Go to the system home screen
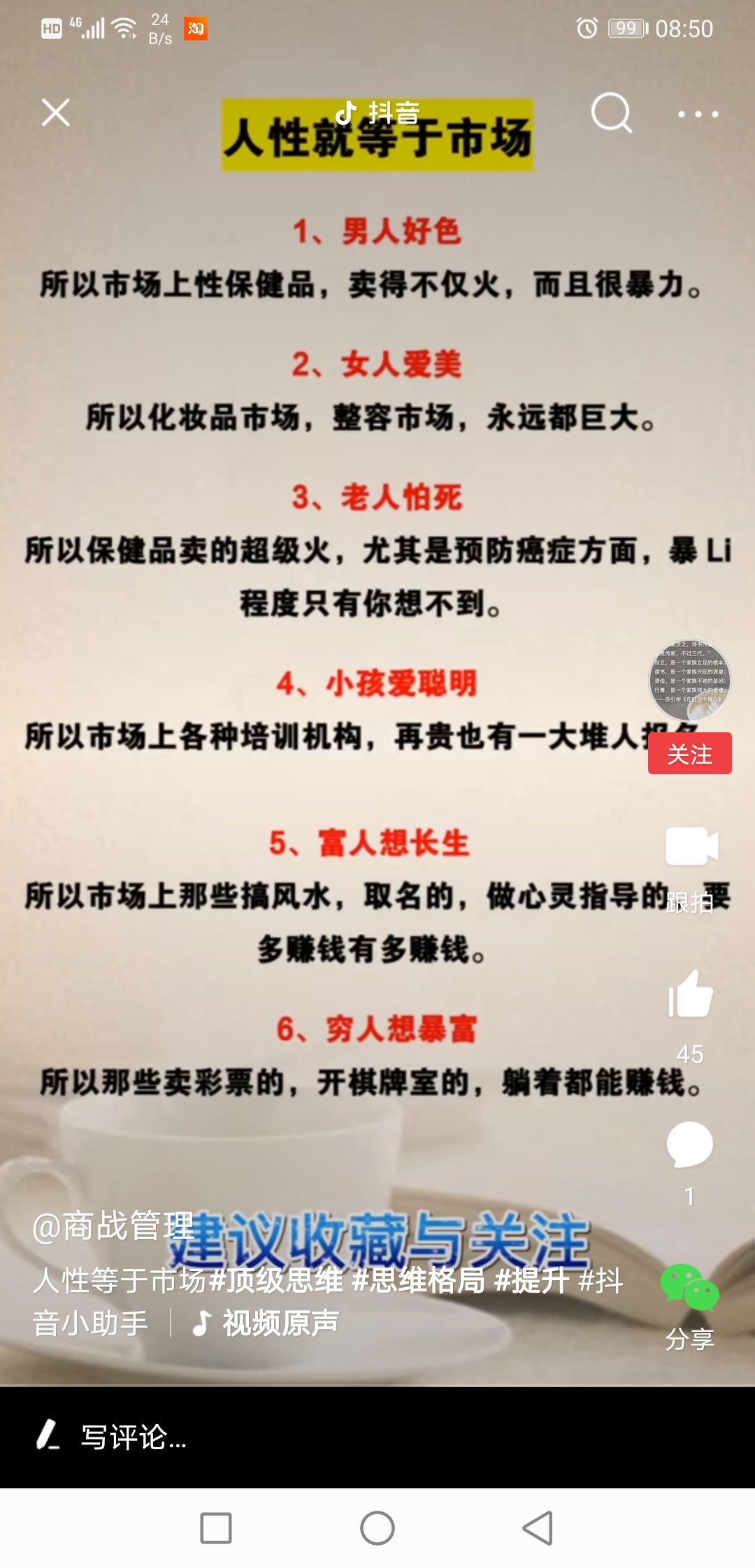Image resolution: width=755 pixels, height=1568 pixels. pos(377,1528)
